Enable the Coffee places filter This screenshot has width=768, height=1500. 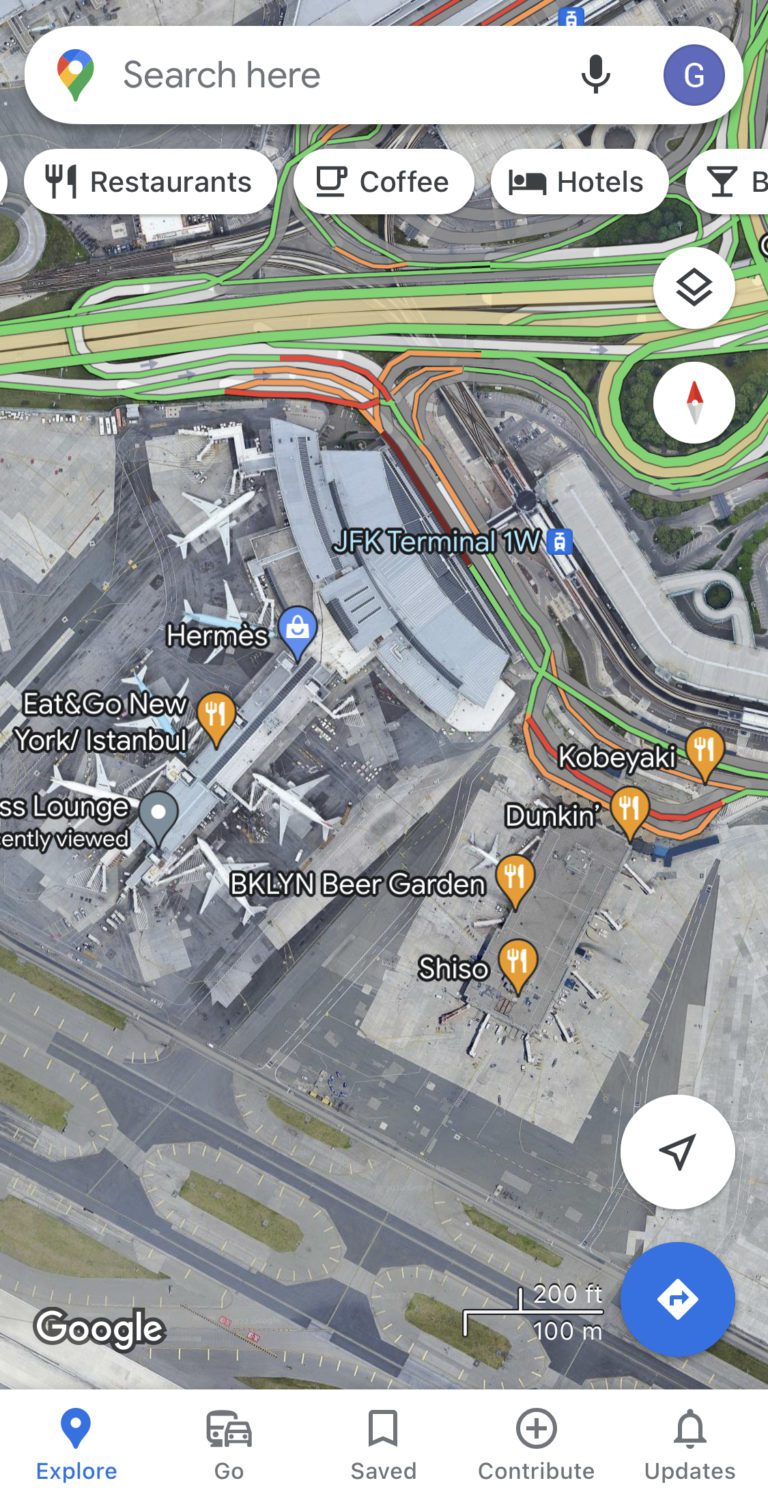(384, 181)
